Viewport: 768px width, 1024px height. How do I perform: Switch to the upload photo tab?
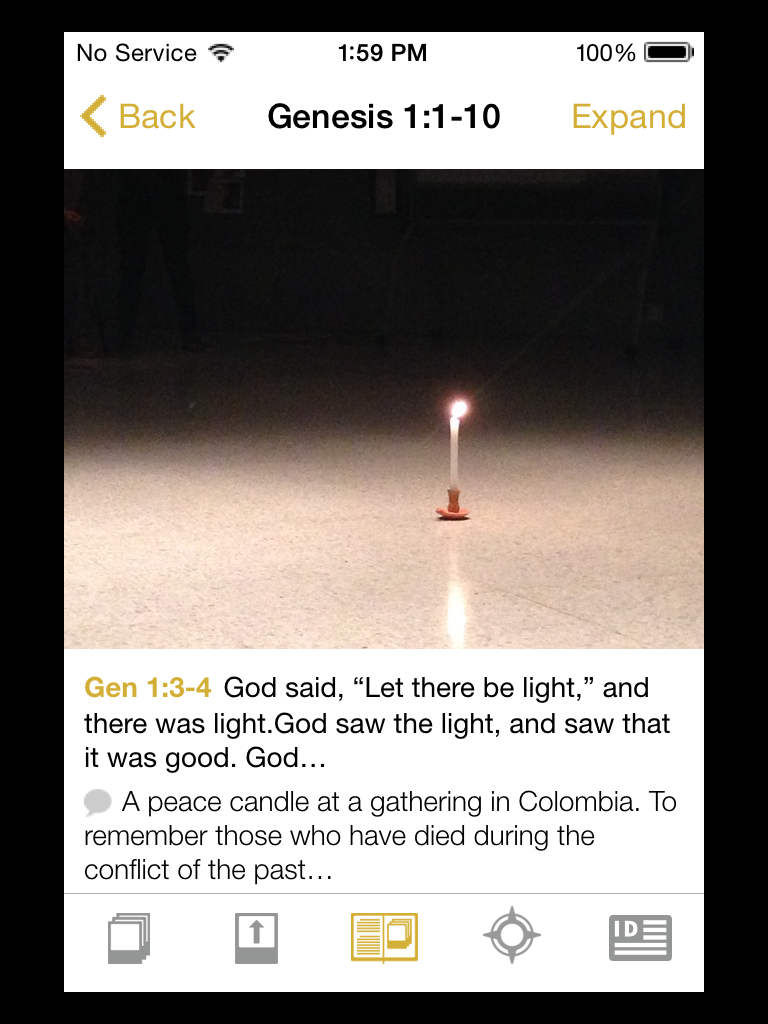point(256,939)
